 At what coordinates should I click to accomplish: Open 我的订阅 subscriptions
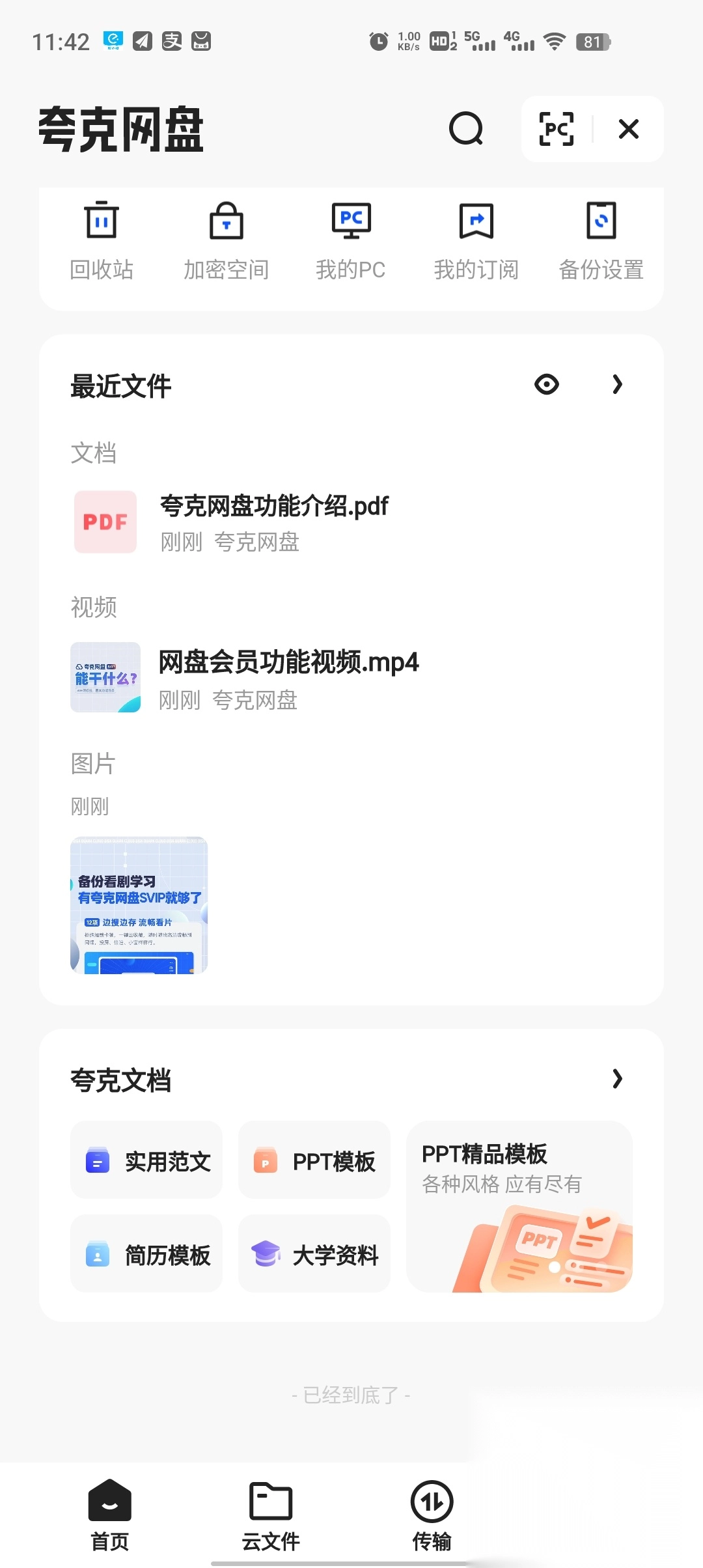pos(476,241)
